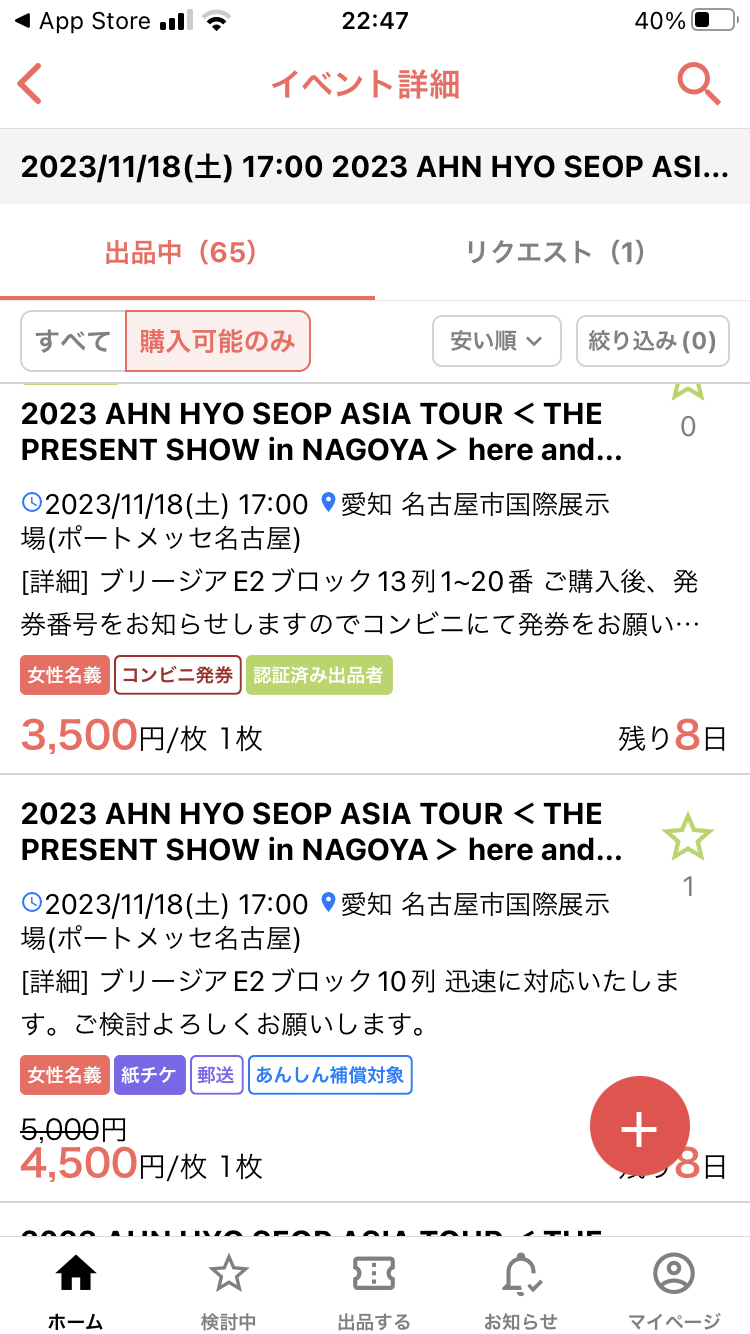Favorite the 4,500円 listing with the star
This screenshot has width=750, height=1334.
687,838
